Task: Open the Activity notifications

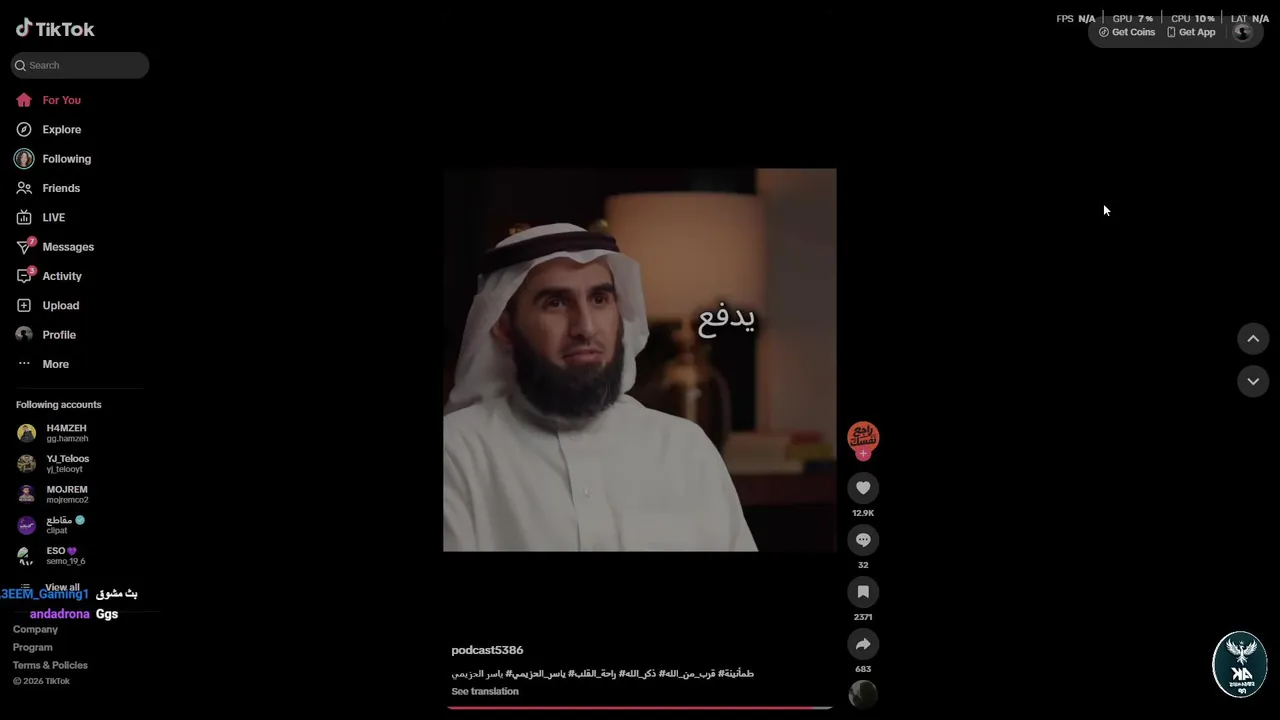Action: click(61, 276)
